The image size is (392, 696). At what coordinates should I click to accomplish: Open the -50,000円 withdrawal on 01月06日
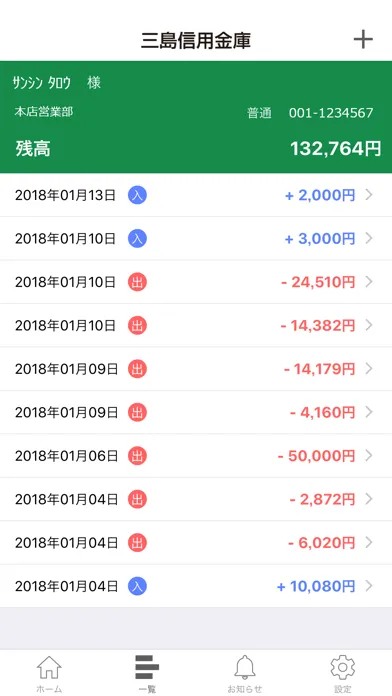[196, 456]
